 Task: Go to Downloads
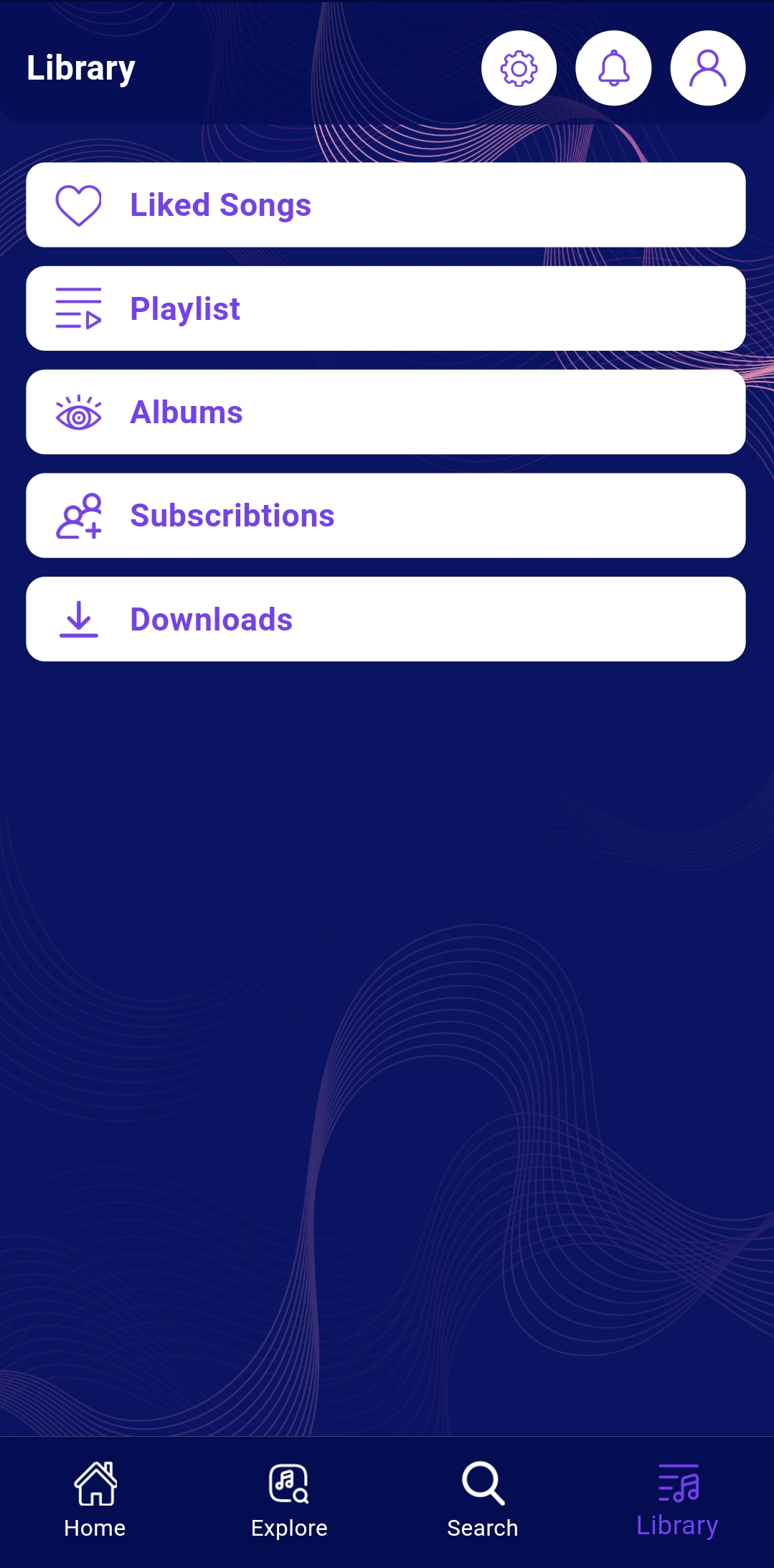pos(386,619)
